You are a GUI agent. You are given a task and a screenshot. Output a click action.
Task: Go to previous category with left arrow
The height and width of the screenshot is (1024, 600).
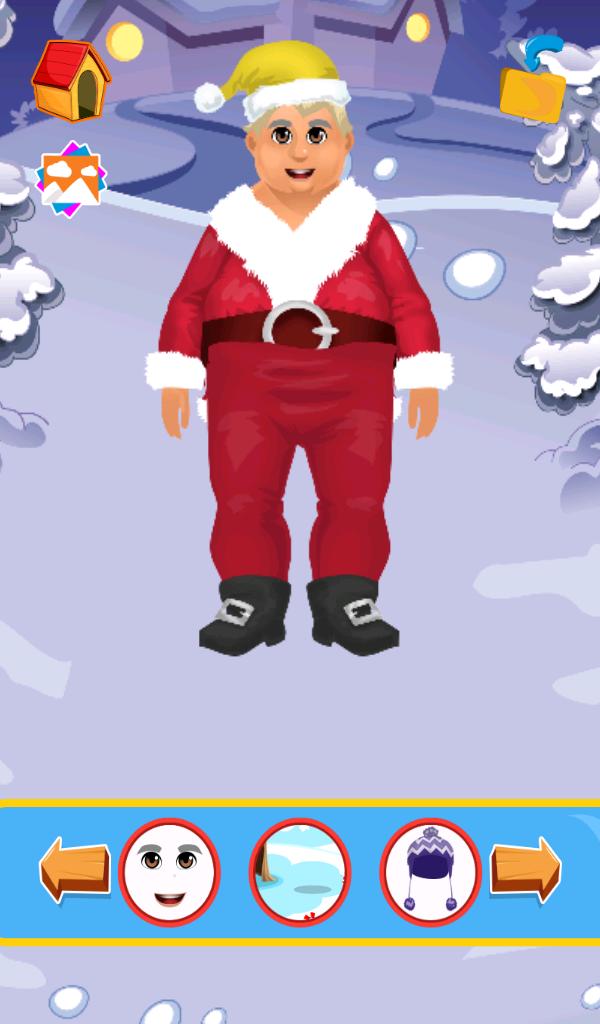[75, 871]
